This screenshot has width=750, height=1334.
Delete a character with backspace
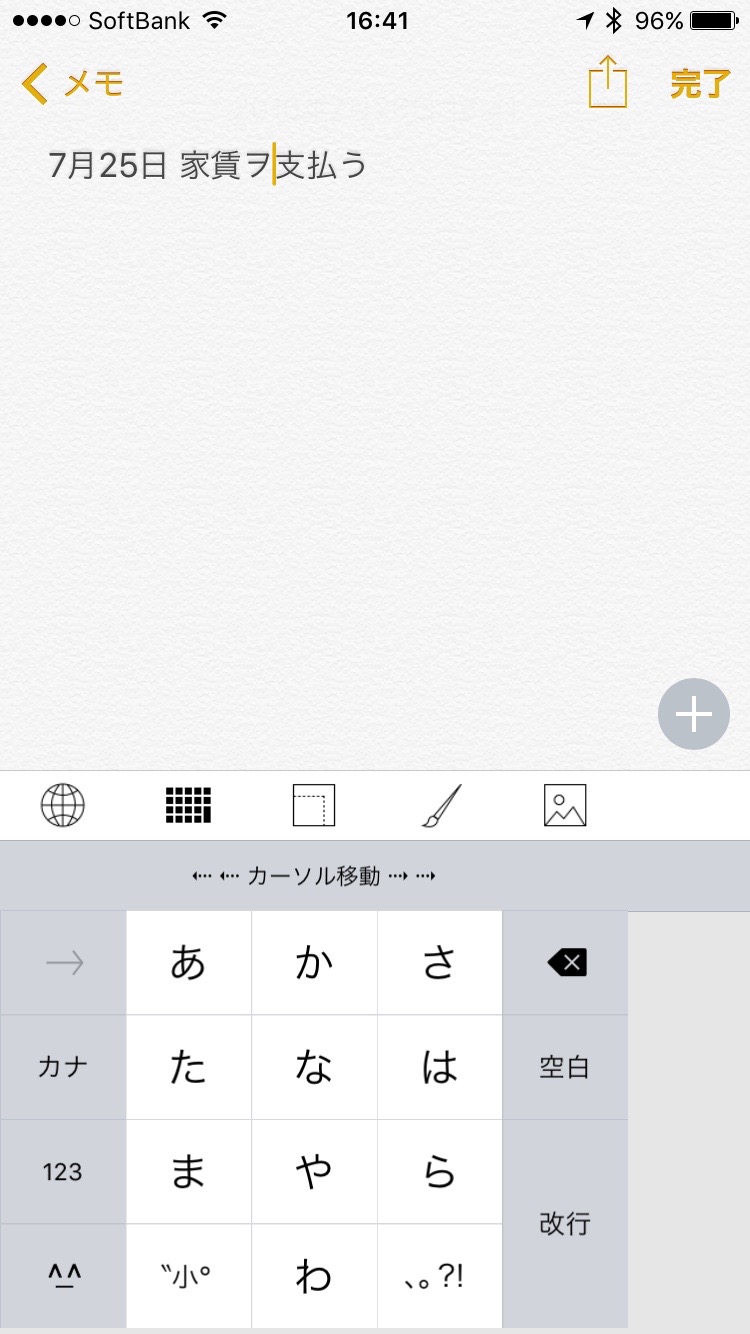566,963
